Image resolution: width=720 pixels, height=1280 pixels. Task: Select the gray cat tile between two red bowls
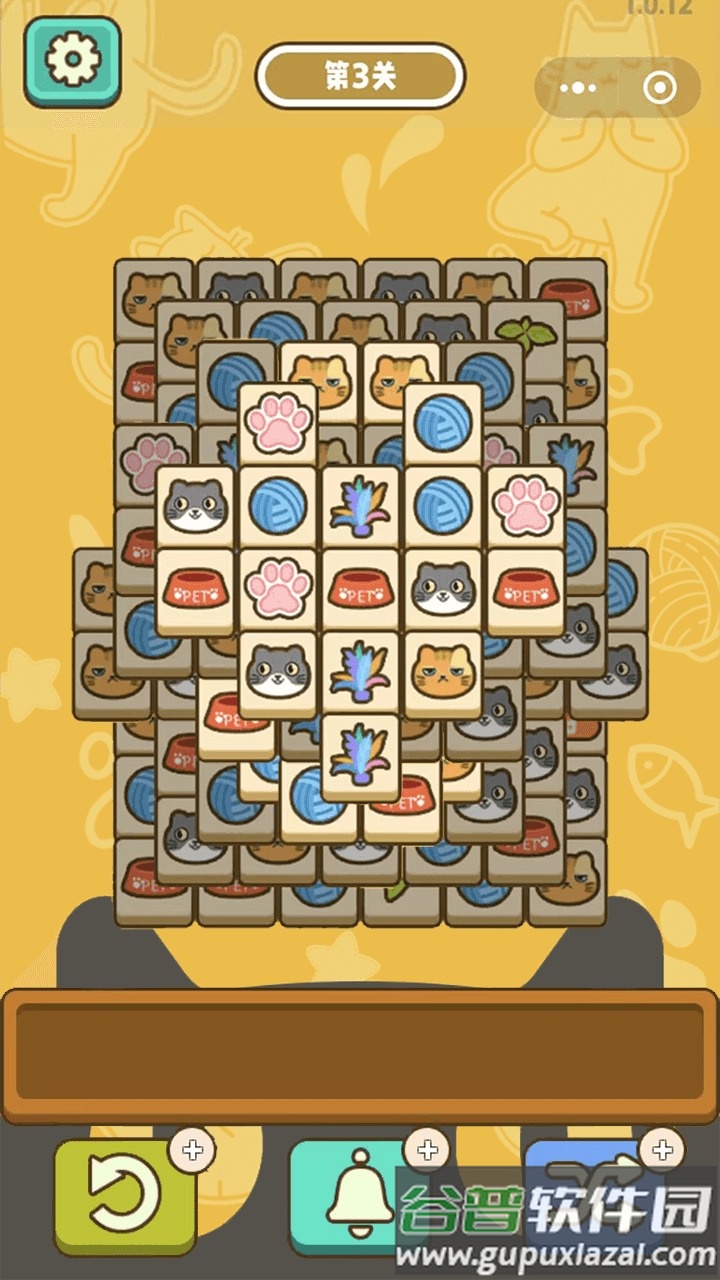coord(443,590)
